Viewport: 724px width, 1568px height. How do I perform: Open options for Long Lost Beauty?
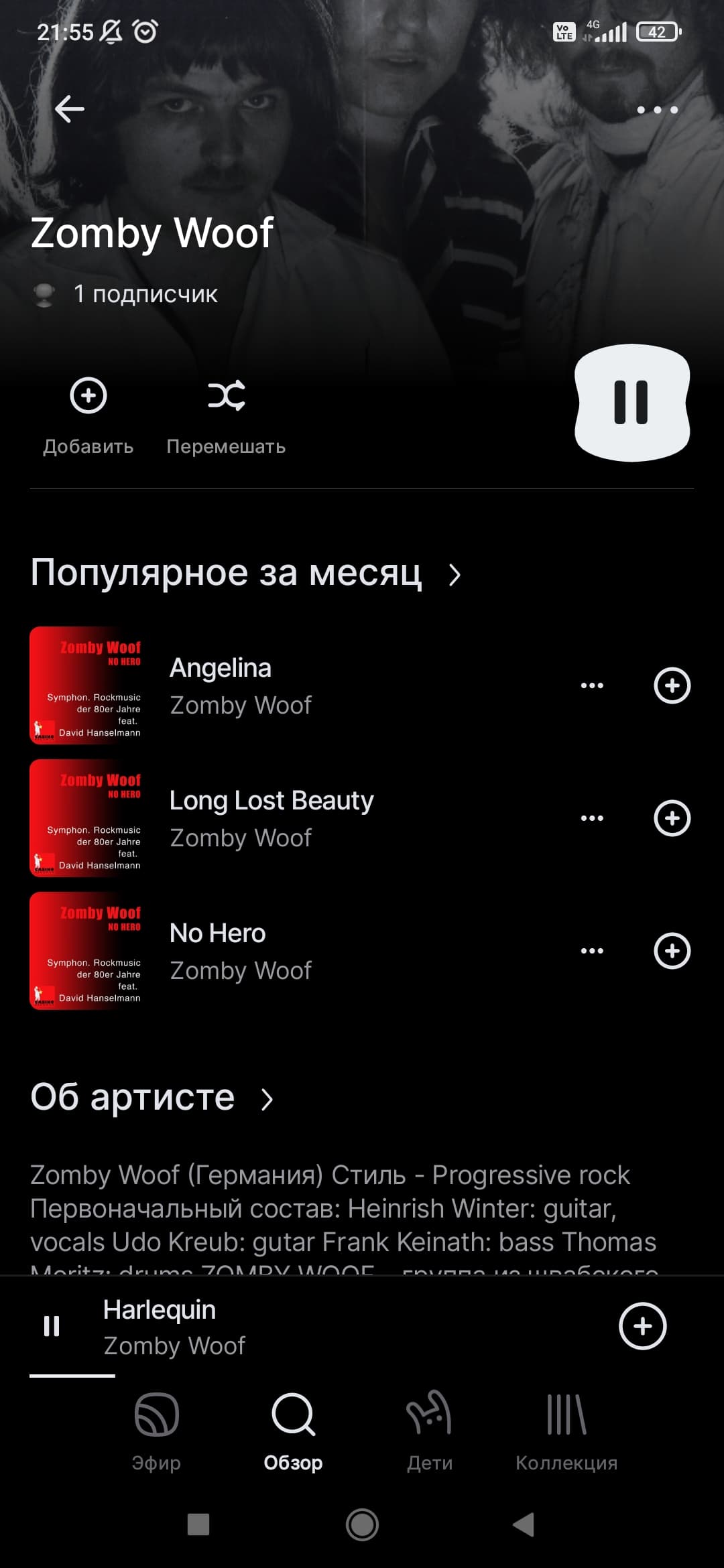(592, 818)
